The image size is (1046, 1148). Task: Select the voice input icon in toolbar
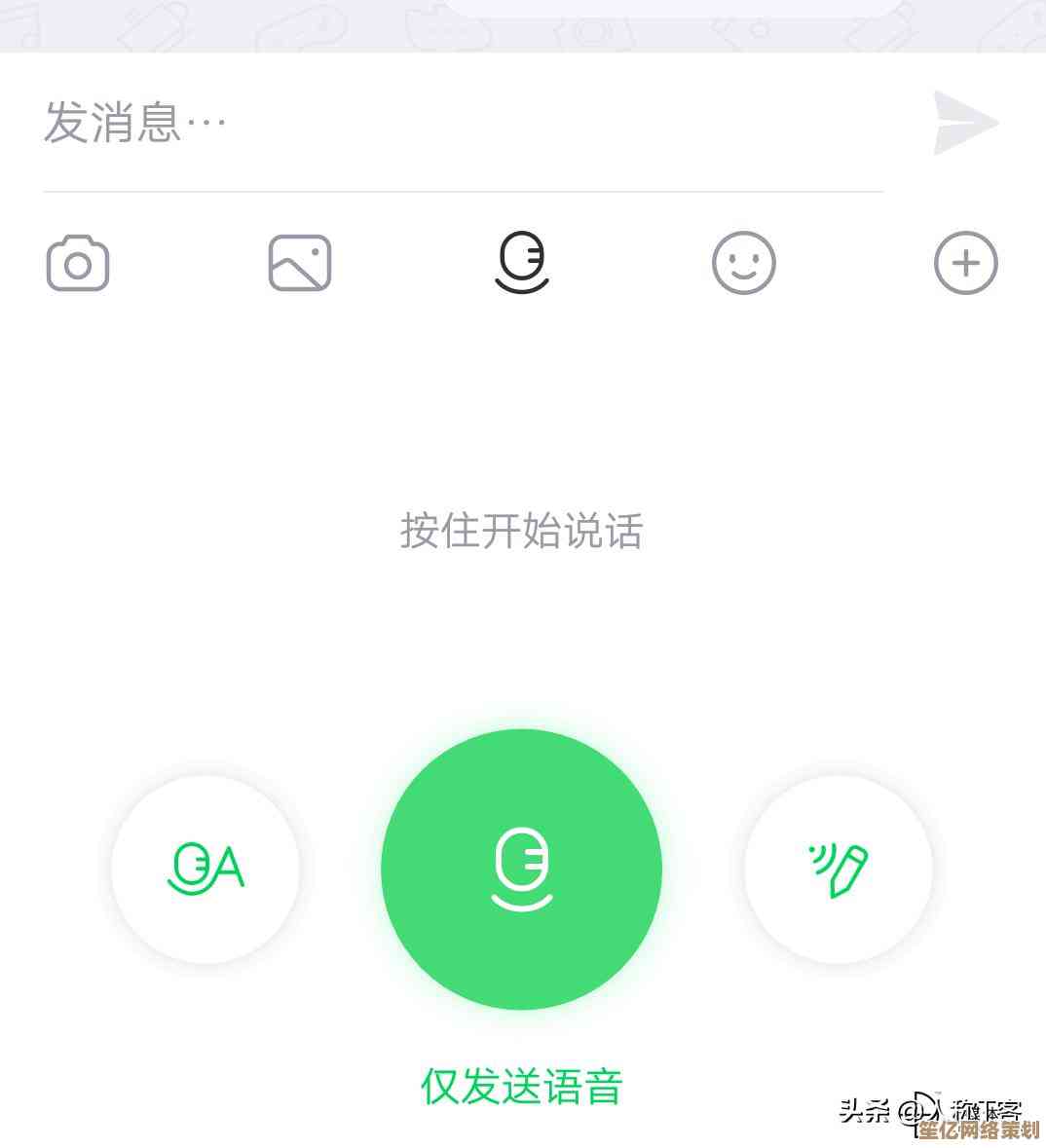tap(523, 263)
